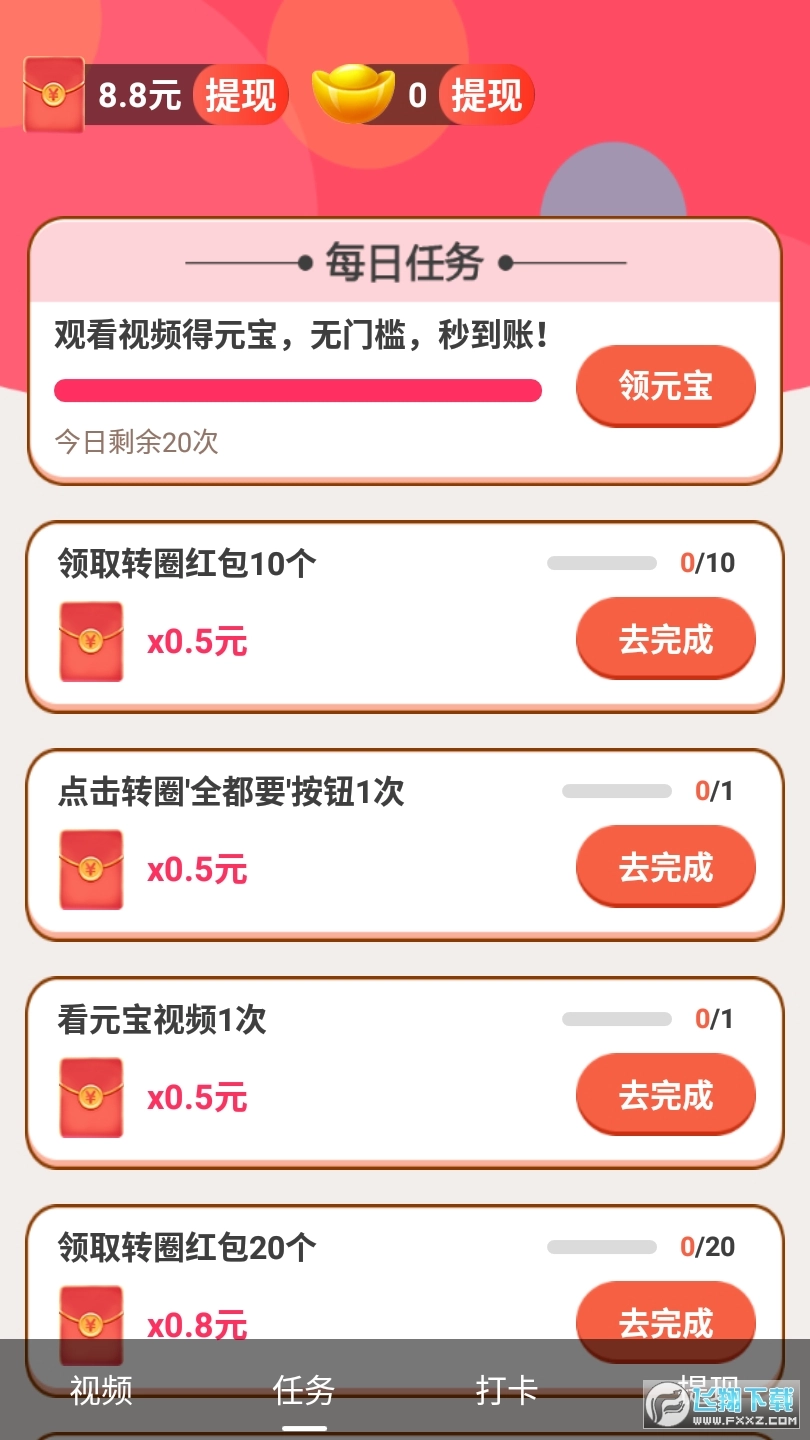Click the red envelope icon in 点击转圈'全都要'按钮 task
Screen dimensions: 810x1440
pyautogui.click(x=91, y=868)
